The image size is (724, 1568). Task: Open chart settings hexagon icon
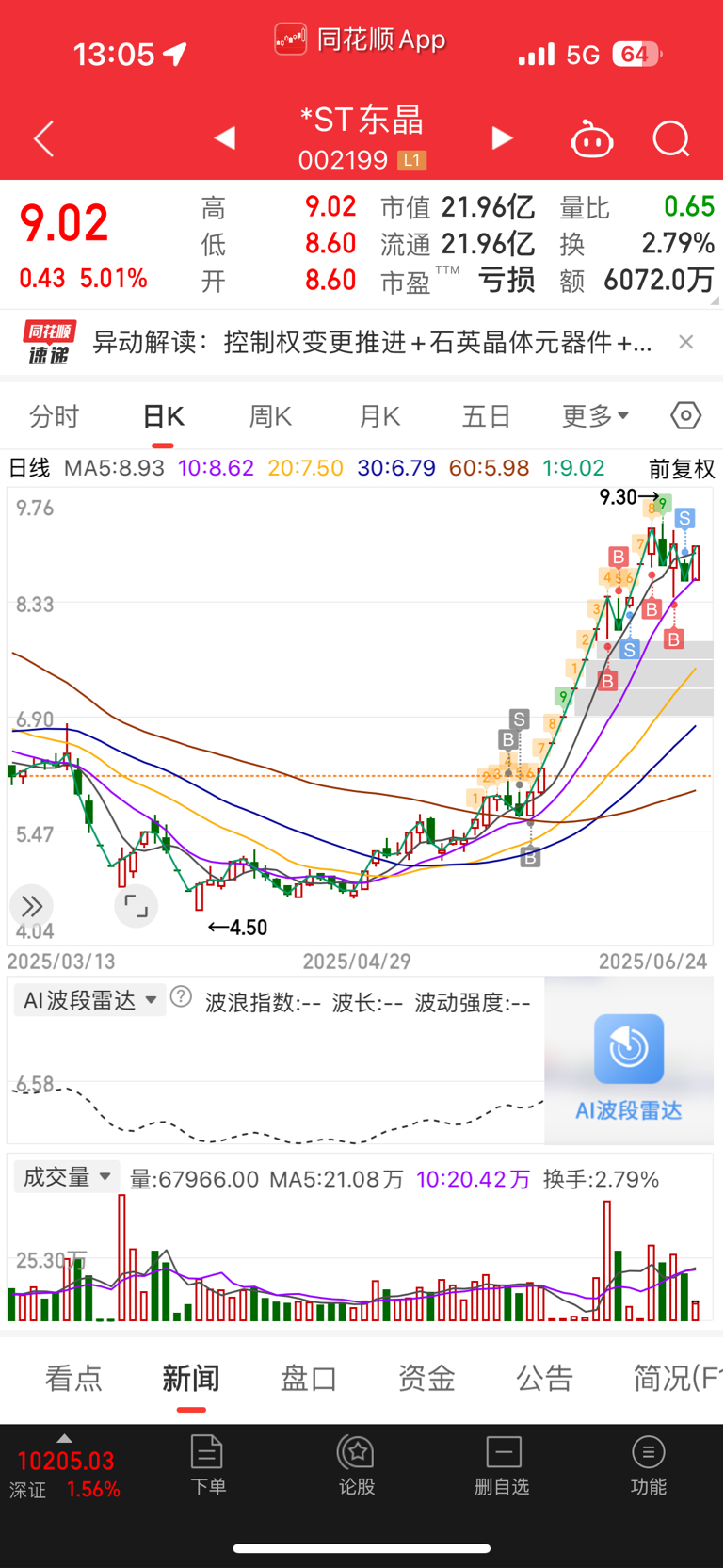pos(686,415)
